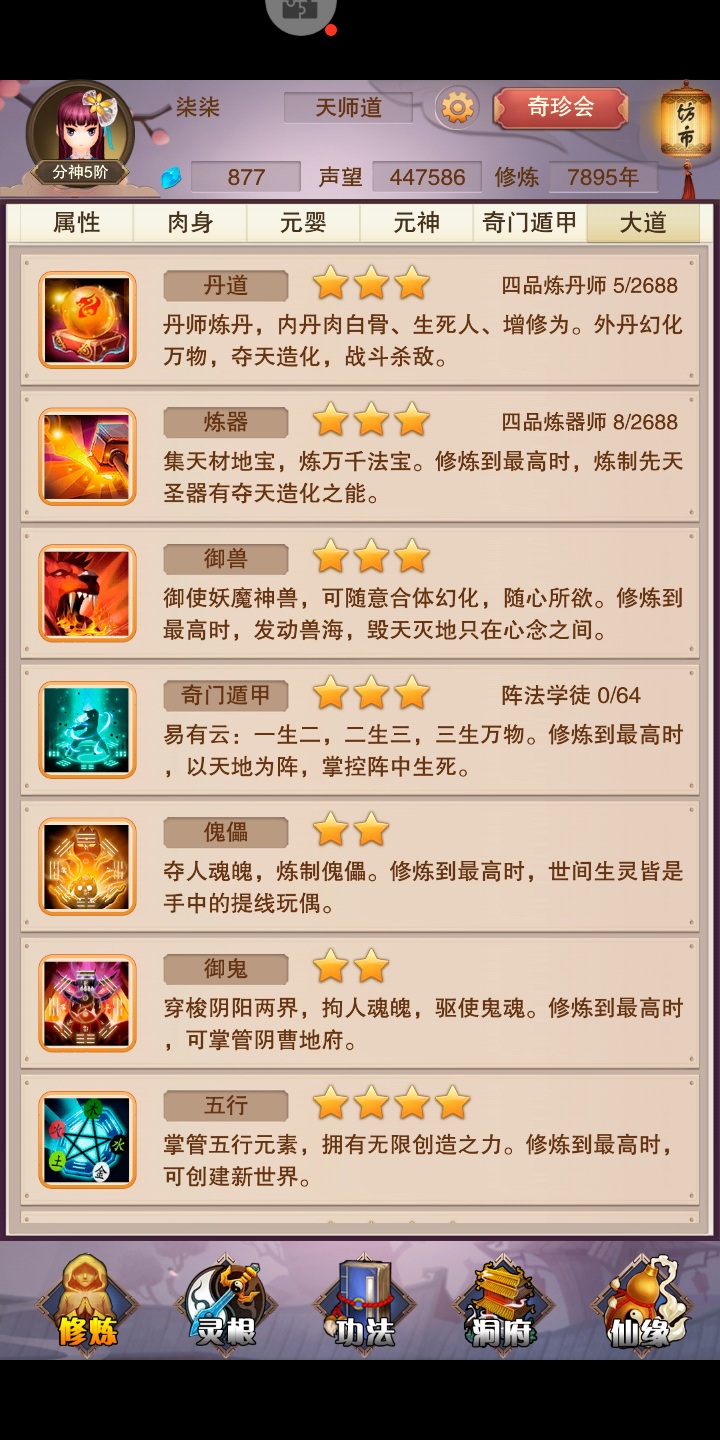Select the 大道 tab
The height and width of the screenshot is (1440, 720).
point(643,223)
